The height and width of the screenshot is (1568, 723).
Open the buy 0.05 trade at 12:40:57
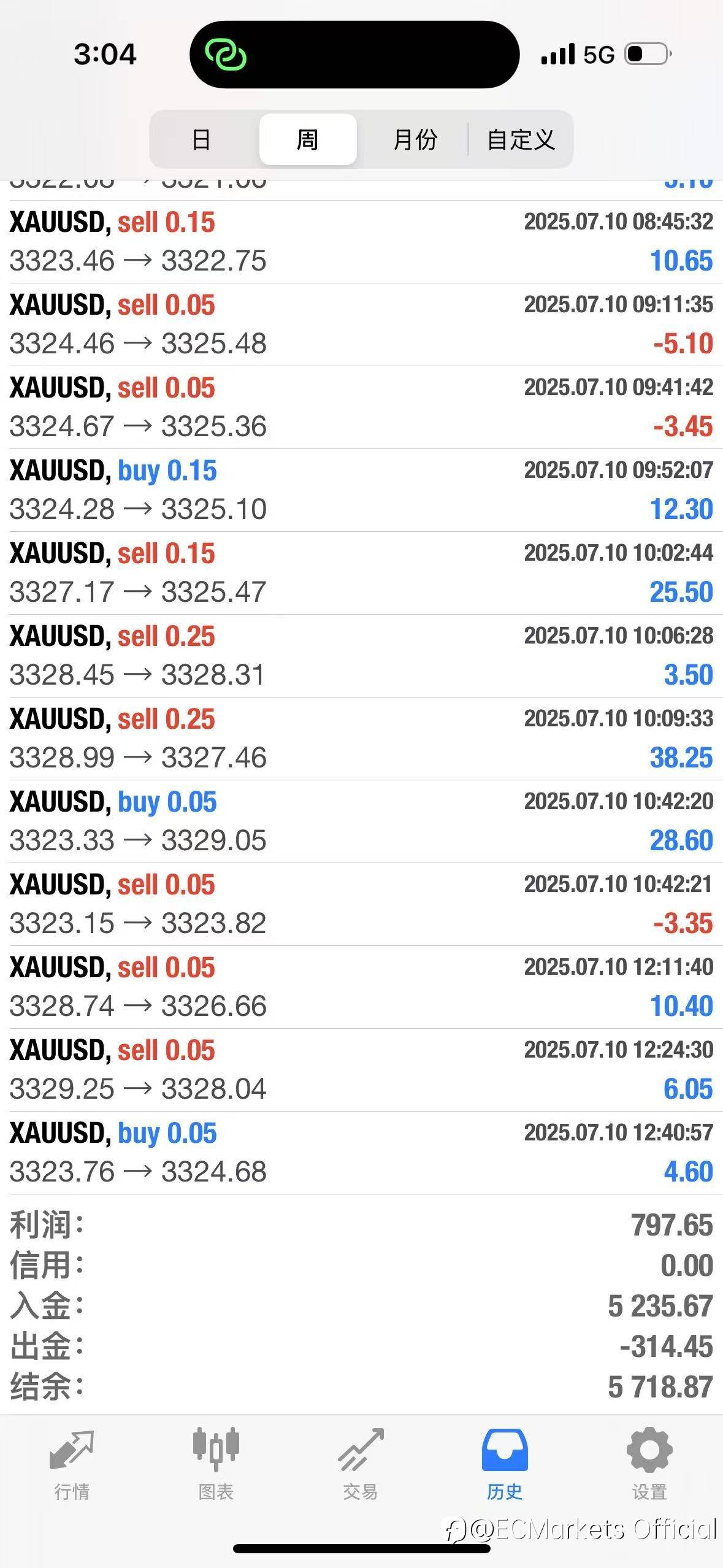(361, 1153)
